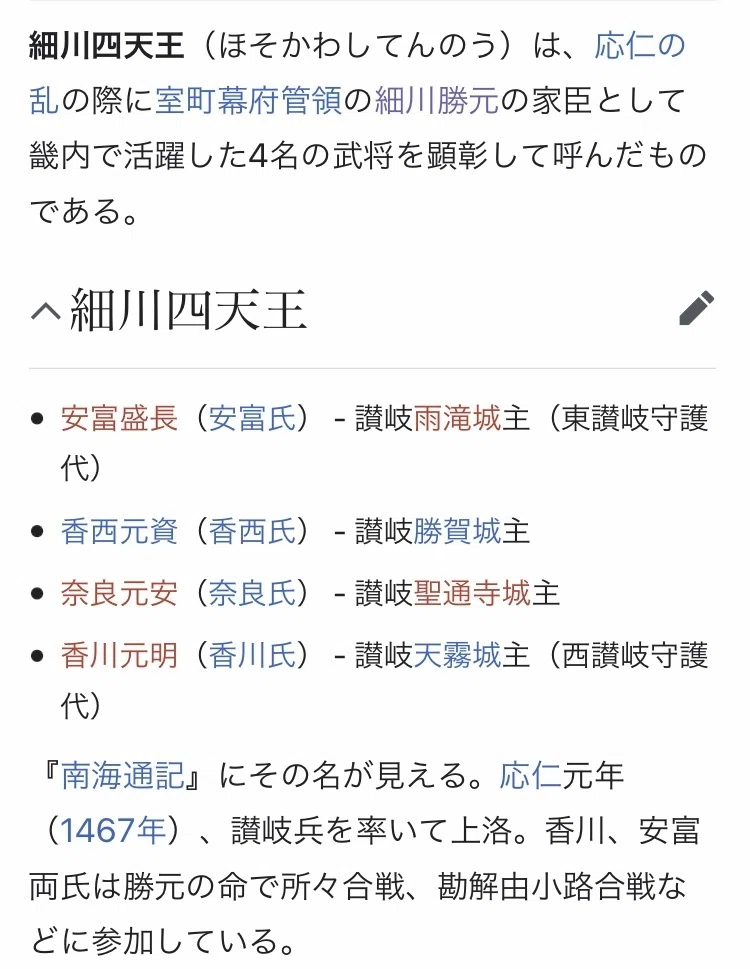Open the 聖通寺城 link
Screen dimensions: 750x969
click(x=471, y=593)
